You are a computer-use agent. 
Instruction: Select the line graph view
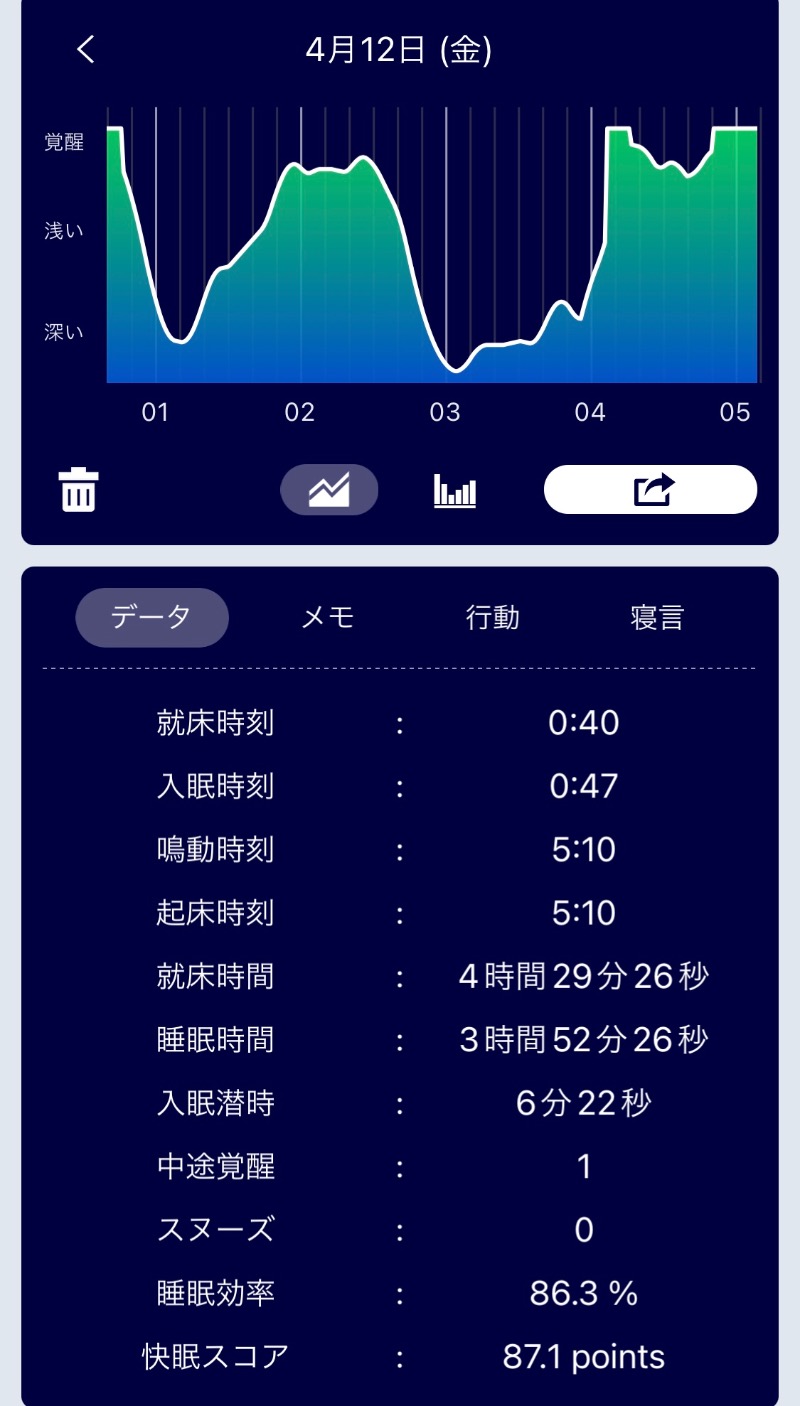[x=329, y=490]
